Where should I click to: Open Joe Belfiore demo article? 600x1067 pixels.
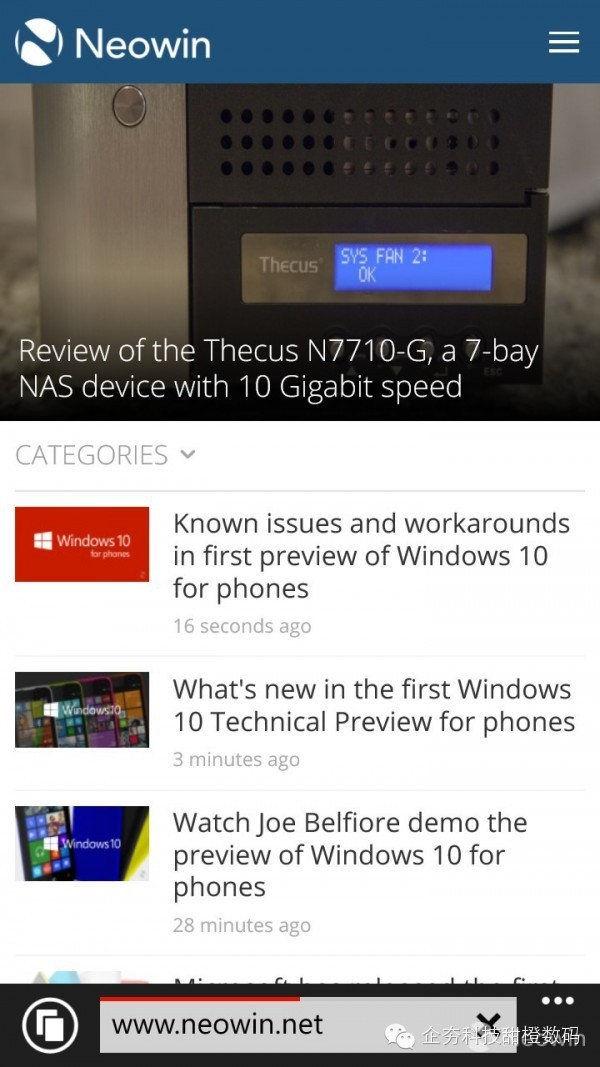coord(350,854)
